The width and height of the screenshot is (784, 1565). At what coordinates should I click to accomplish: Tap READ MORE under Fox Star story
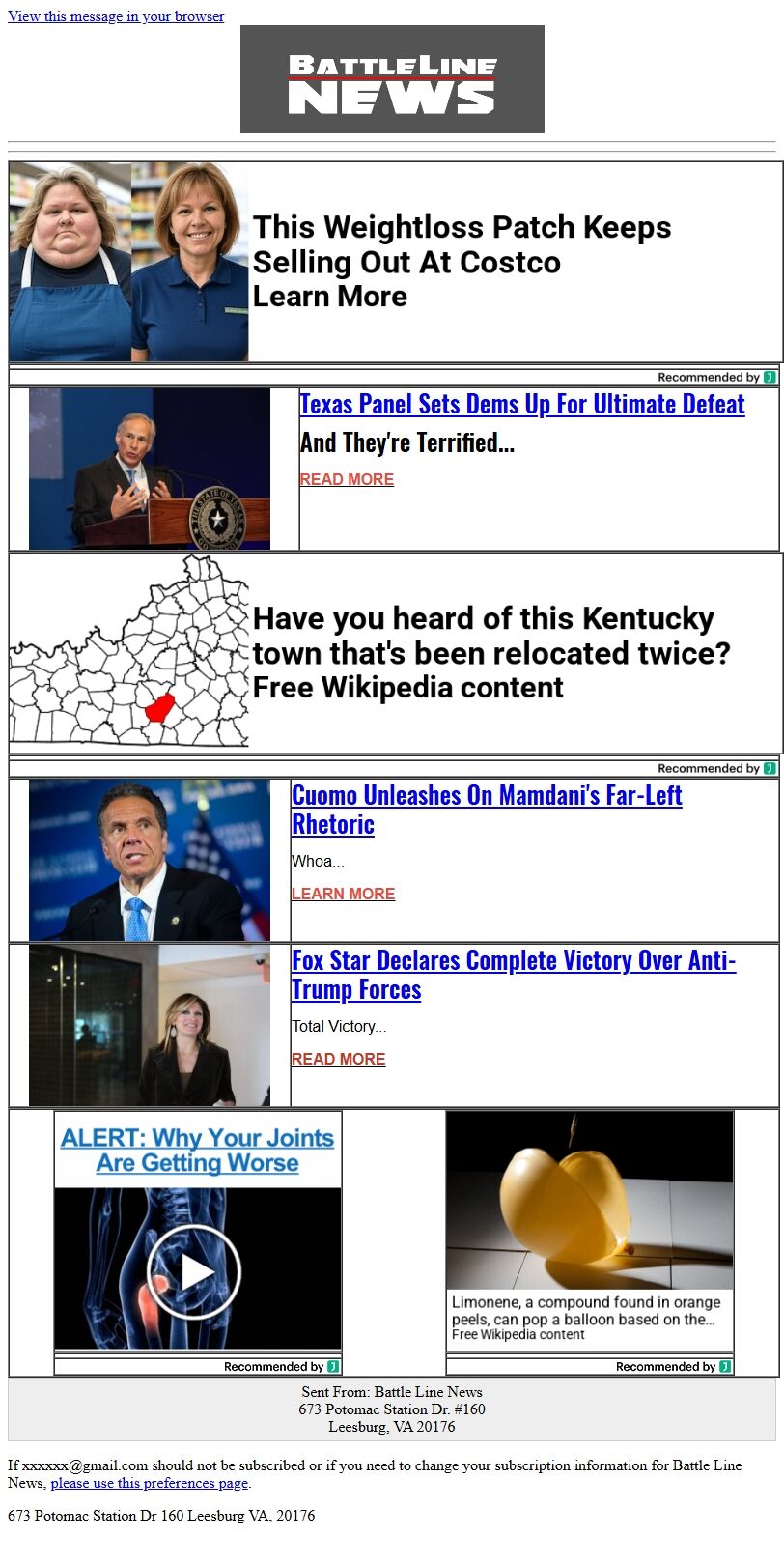[x=338, y=1059]
